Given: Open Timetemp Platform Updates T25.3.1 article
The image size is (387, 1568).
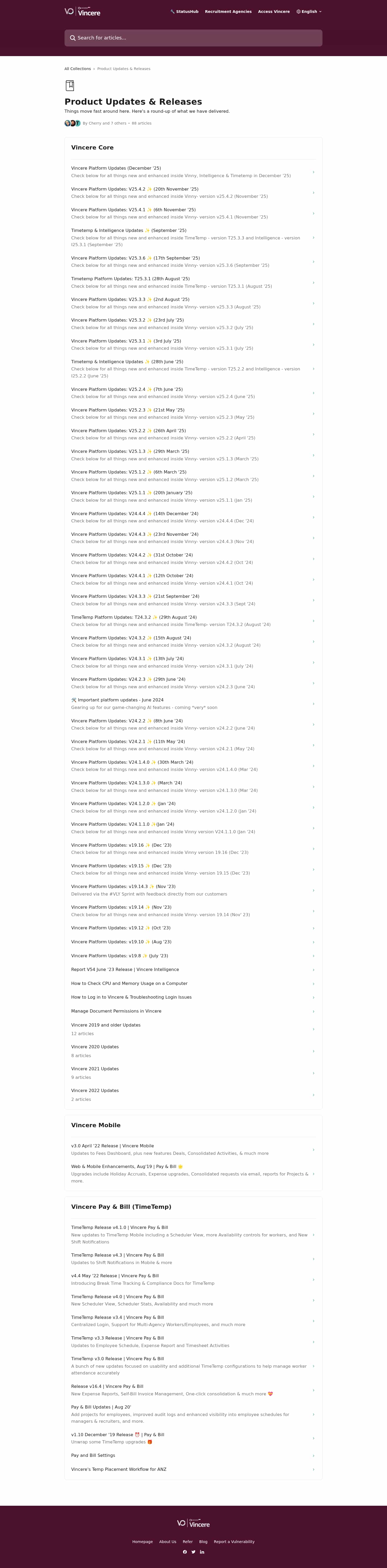Looking at the screenshot, I should [x=130, y=279].
